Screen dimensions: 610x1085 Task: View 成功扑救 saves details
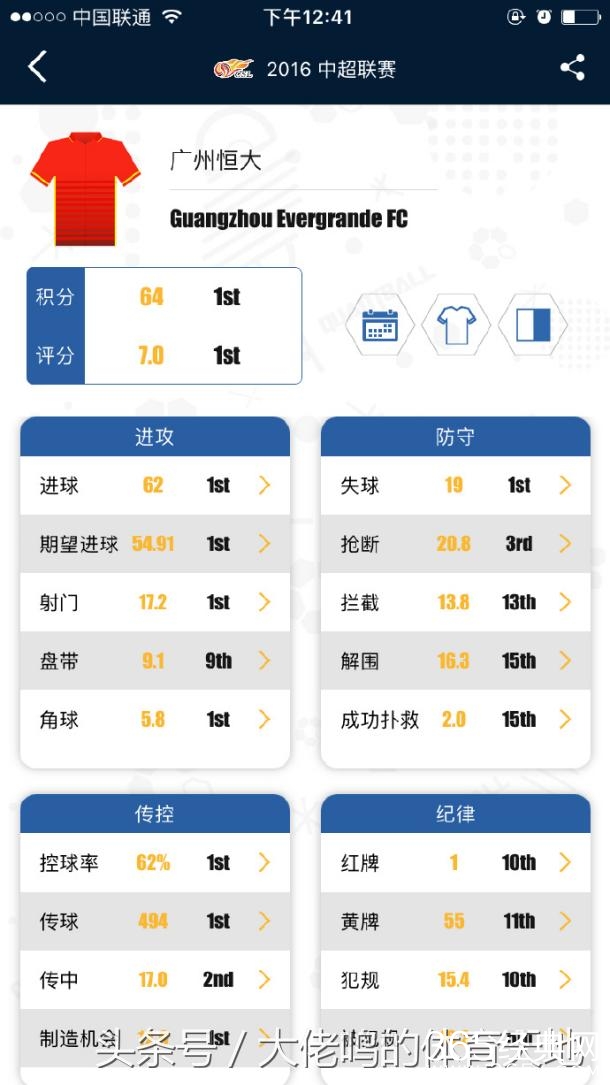[456, 719]
